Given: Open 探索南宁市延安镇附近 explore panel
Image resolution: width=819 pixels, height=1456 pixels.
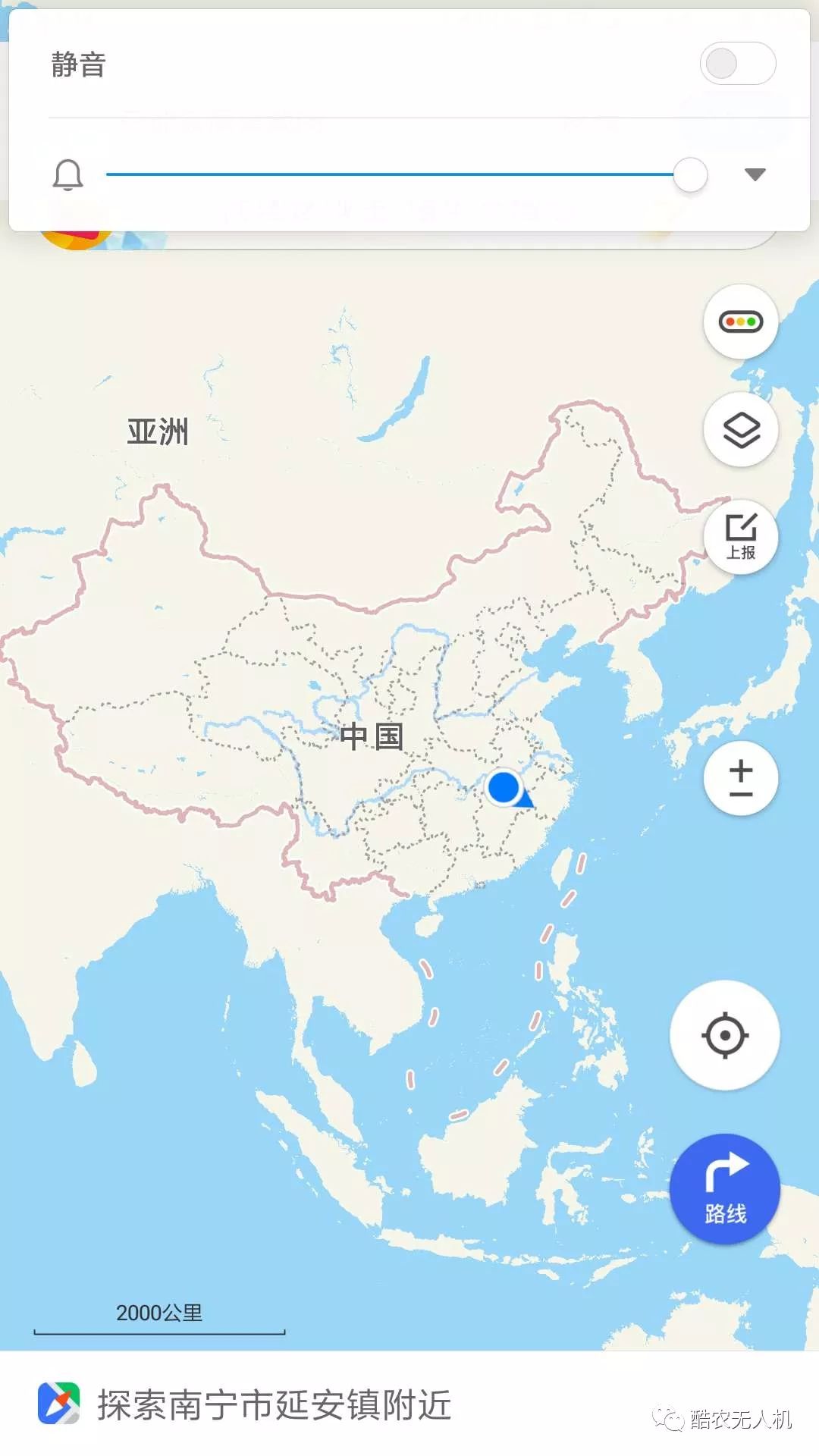Looking at the screenshot, I should (x=275, y=1405).
